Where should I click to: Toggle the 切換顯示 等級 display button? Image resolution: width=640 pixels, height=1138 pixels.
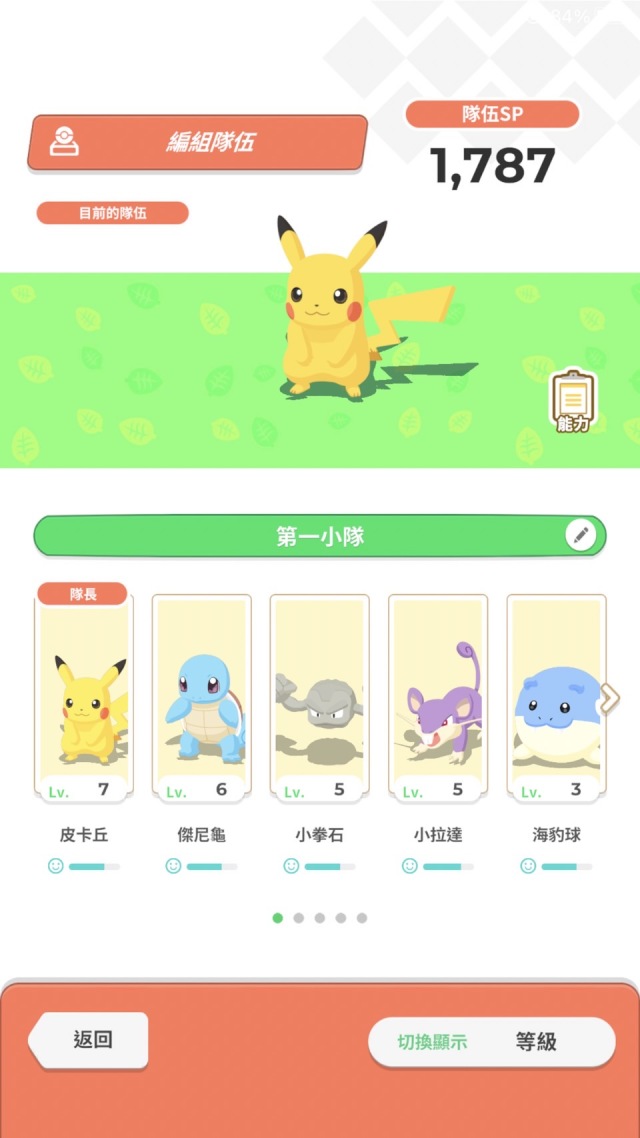click(x=491, y=1042)
